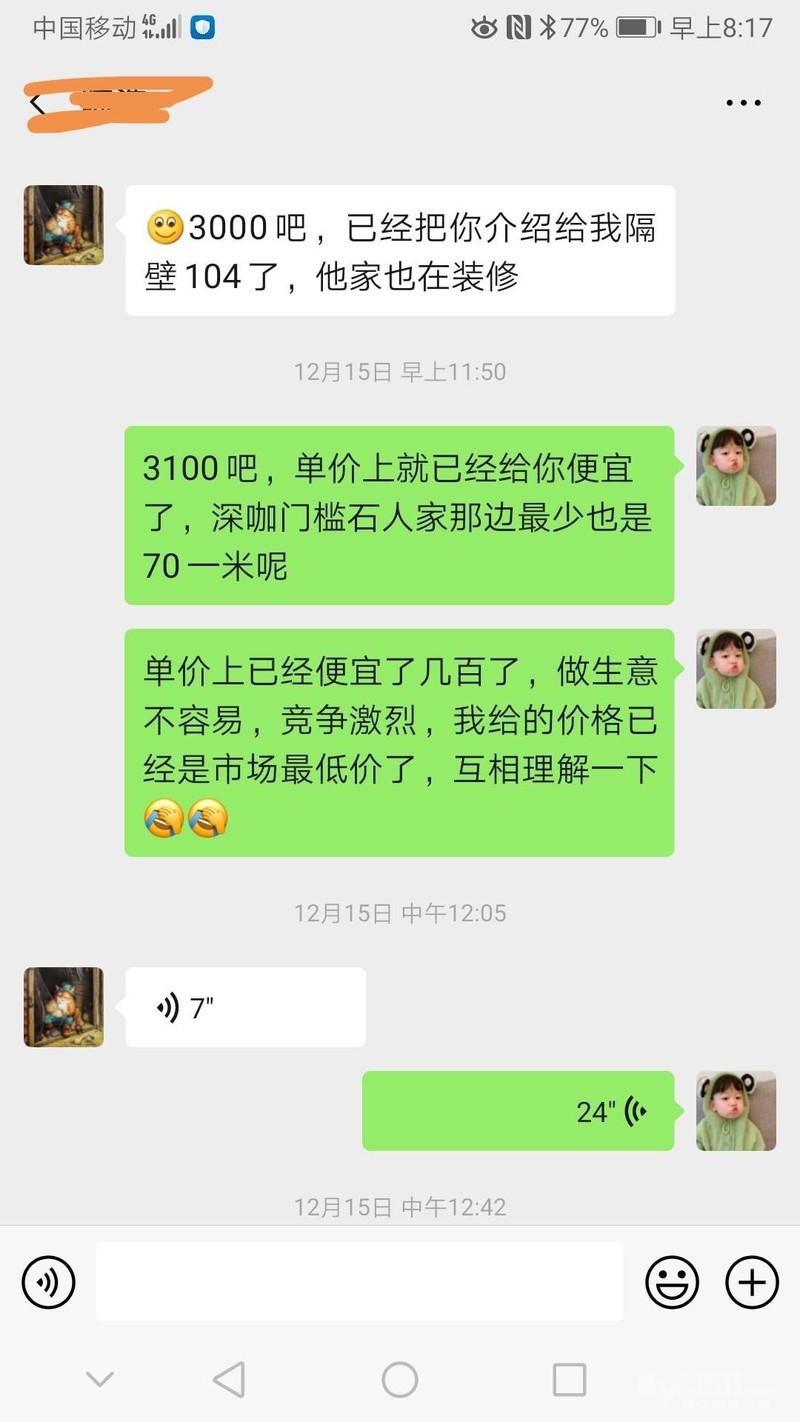Viewport: 800px width, 1422px height.
Task: Switch to voice input mode
Action: pyautogui.click(x=48, y=1281)
